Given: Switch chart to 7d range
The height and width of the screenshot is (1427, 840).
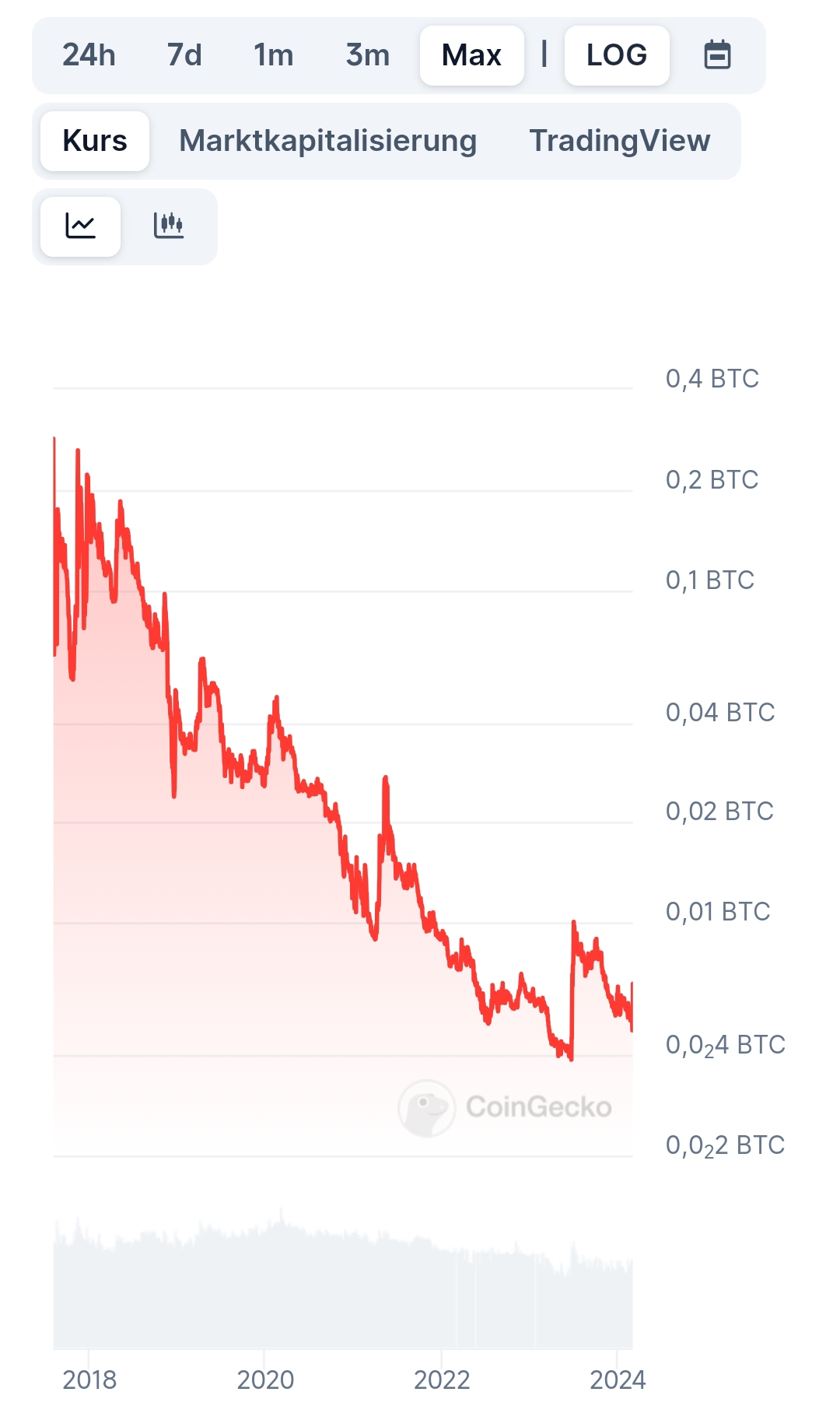Looking at the screenshot, I should point(184,55).
